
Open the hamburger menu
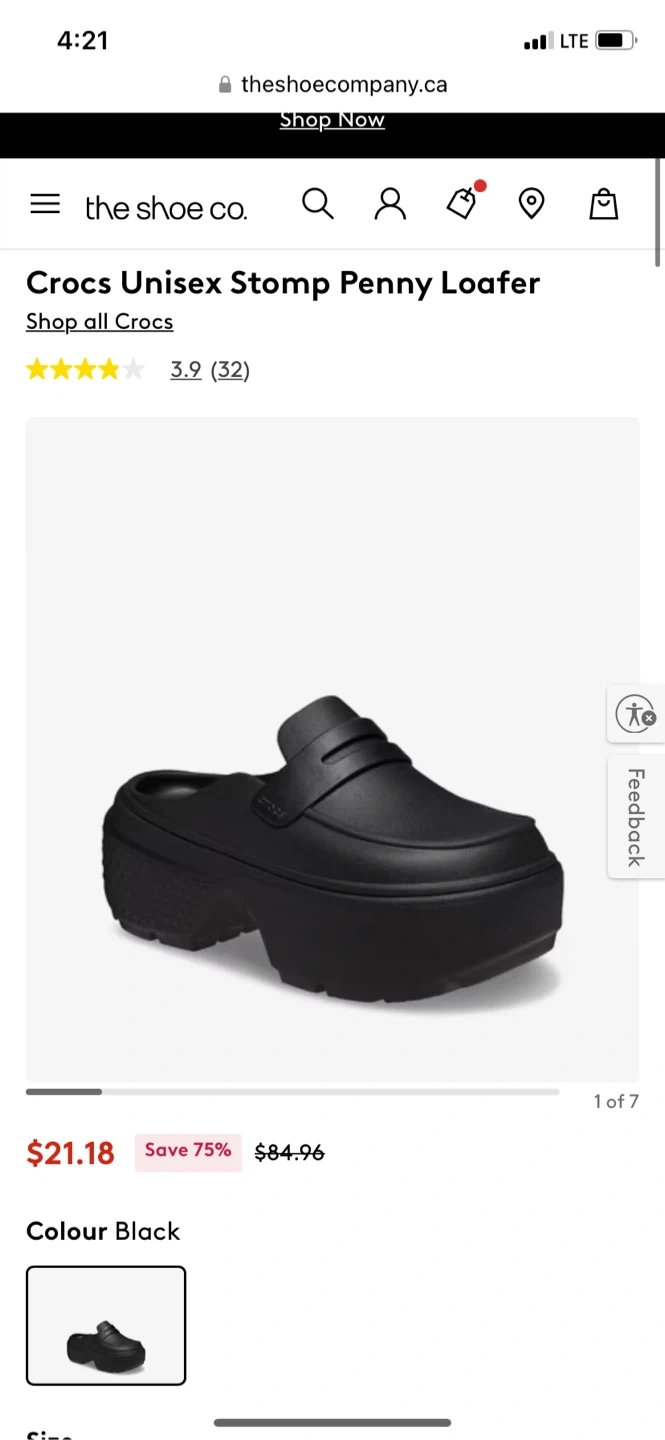(45, 204)
